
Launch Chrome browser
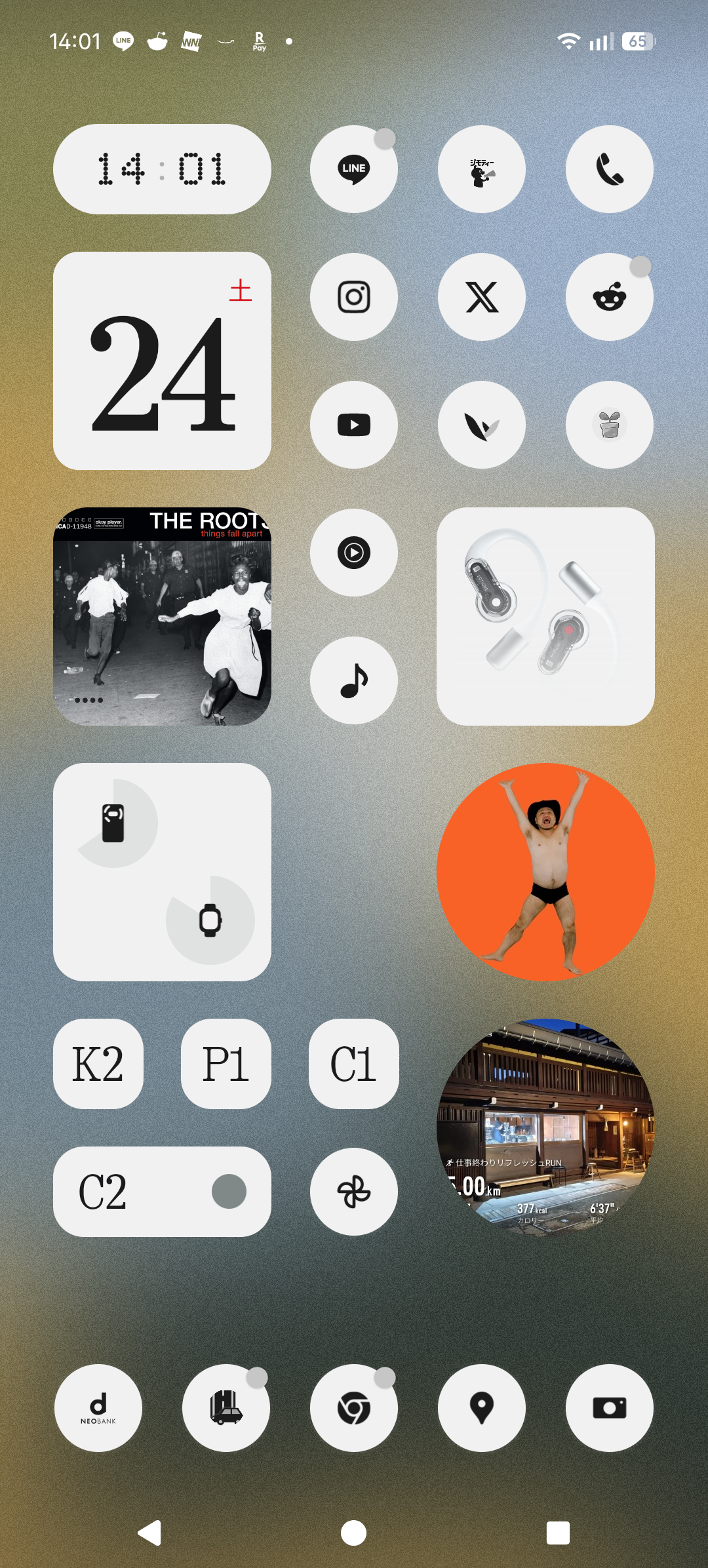354,1408
